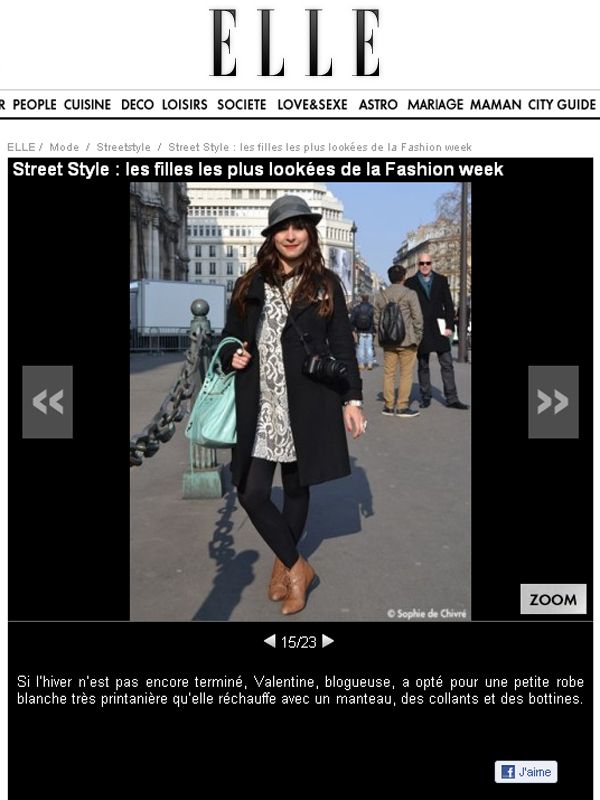This screenshot has width=600, height=800.
Task: Tap the ZOOM button on the photo
Action: 553,599
